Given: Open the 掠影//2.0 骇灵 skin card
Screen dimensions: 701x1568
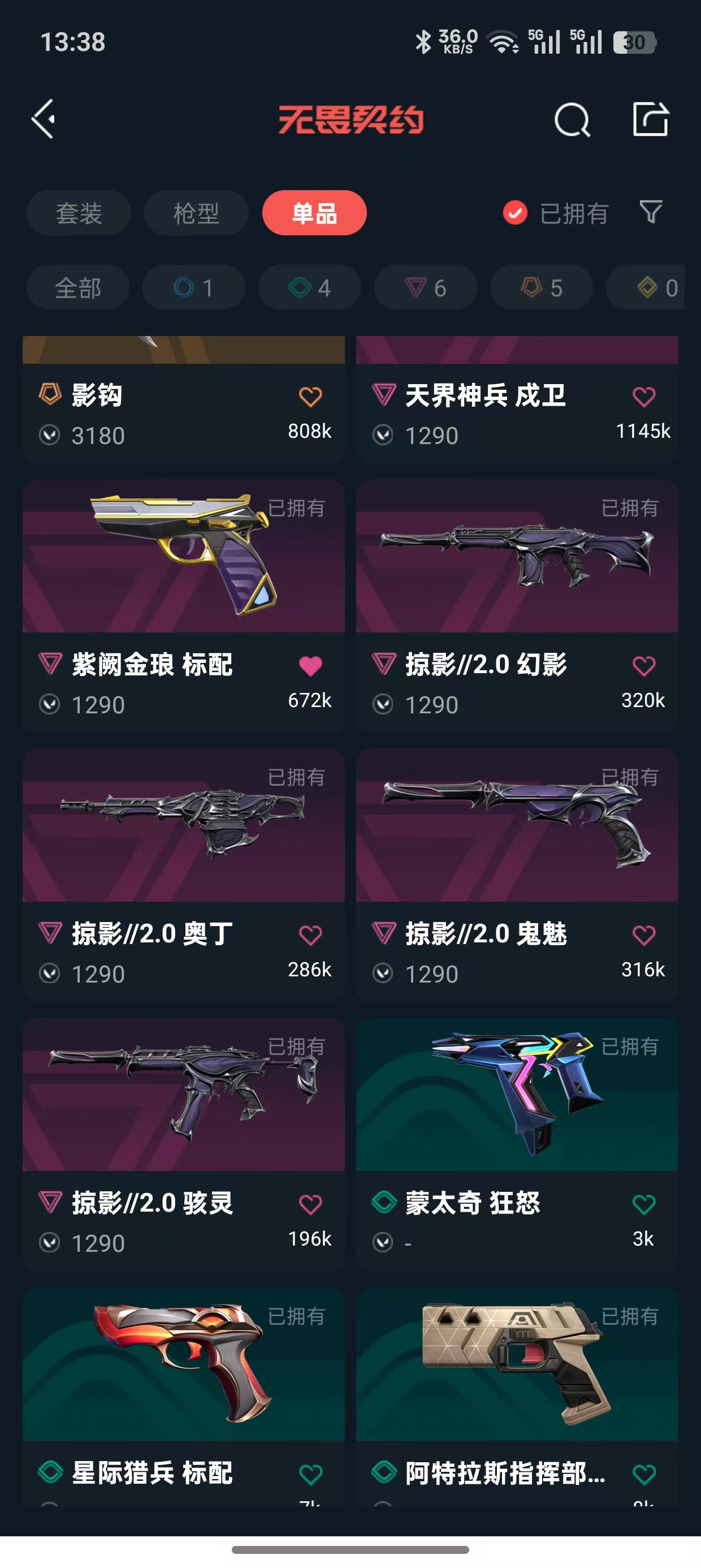Looking at the screenshot, I should pyautogui.click(x=184, y=1144).
